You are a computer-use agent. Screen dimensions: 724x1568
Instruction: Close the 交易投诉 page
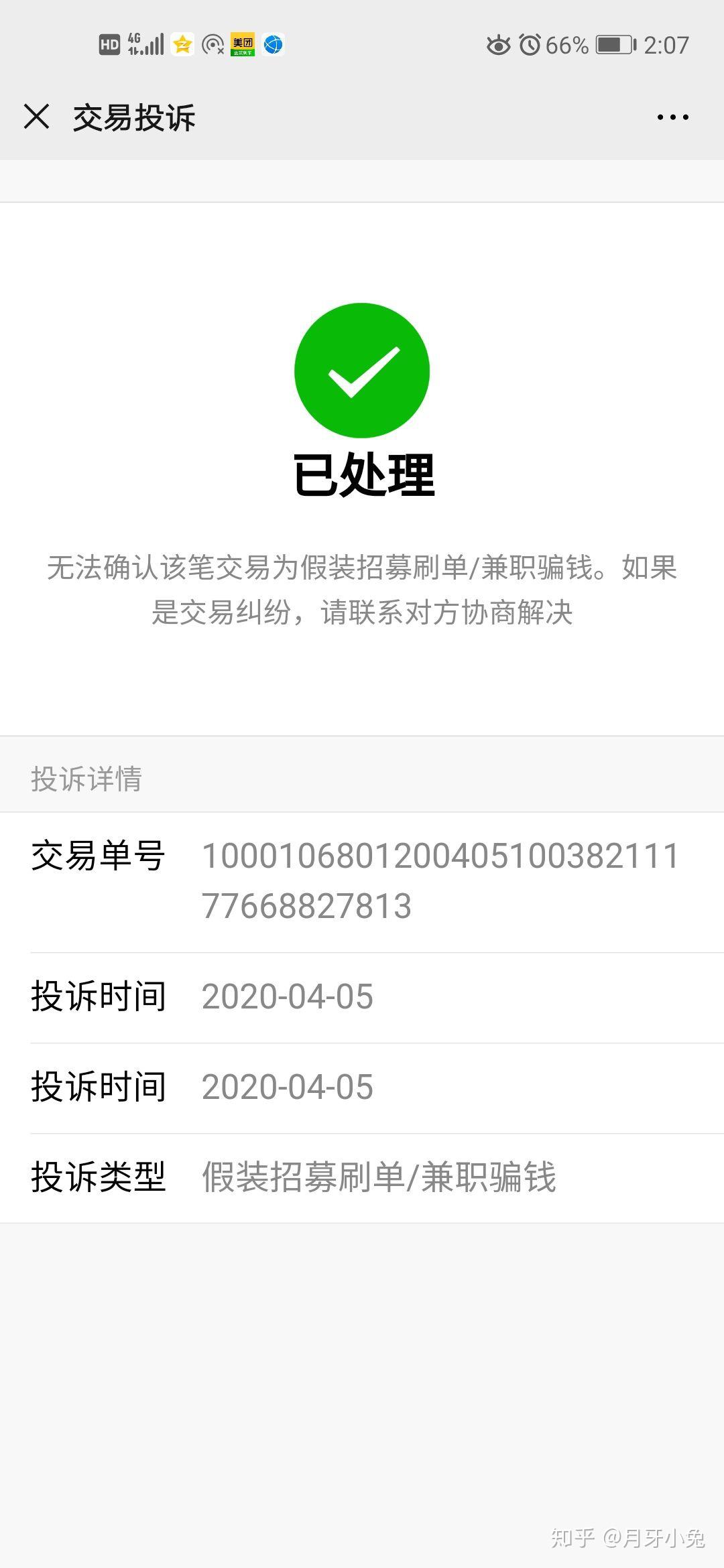36,117
